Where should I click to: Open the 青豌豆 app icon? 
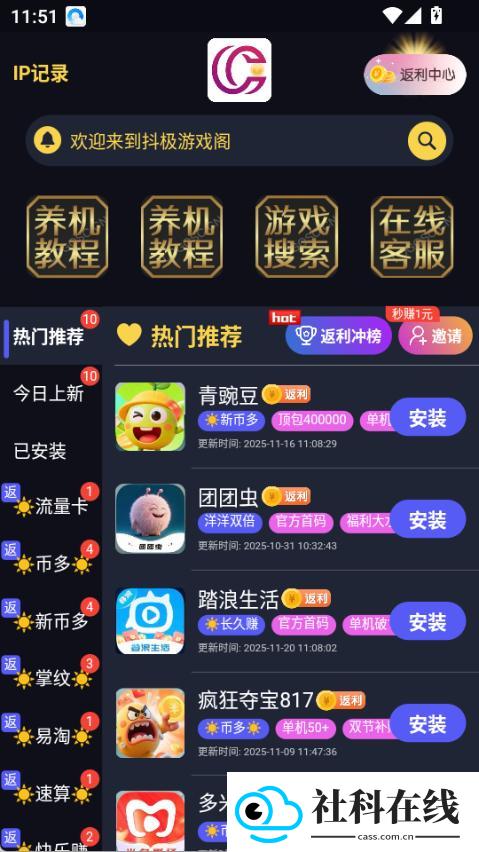pyautogui.click(x=150, y=417)
